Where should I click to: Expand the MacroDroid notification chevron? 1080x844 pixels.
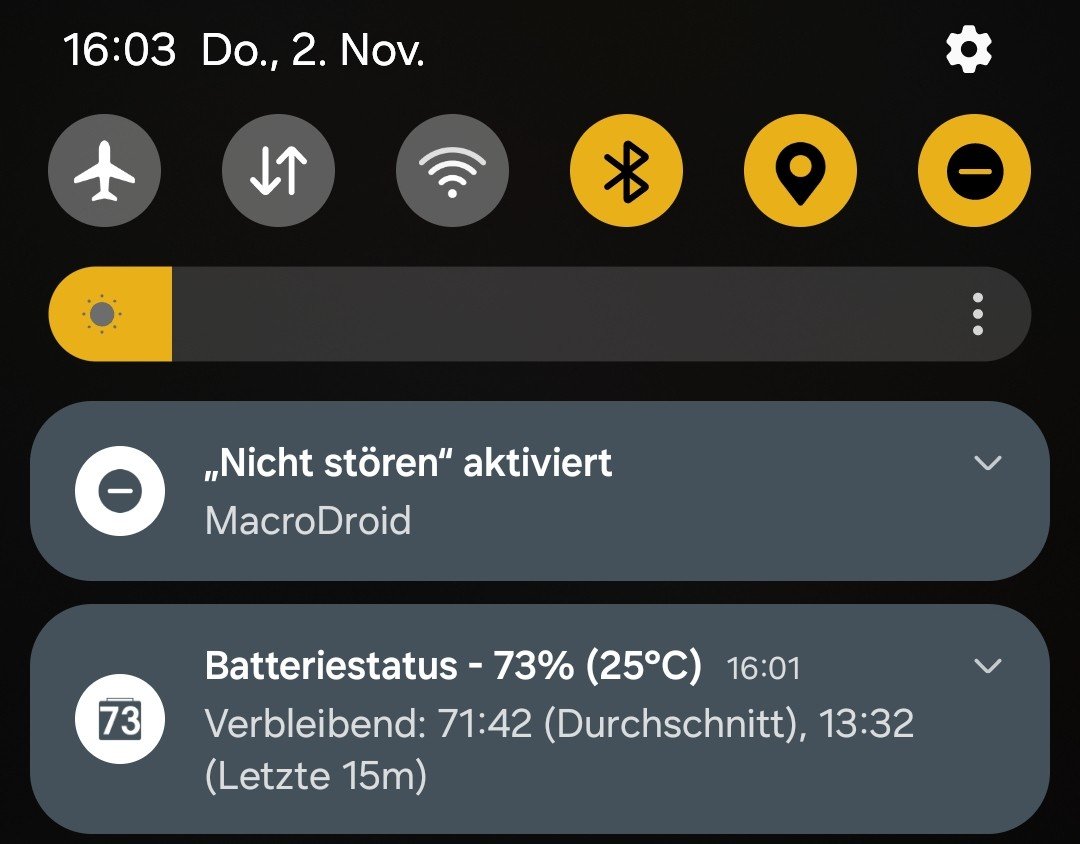(x=988, y=462)
